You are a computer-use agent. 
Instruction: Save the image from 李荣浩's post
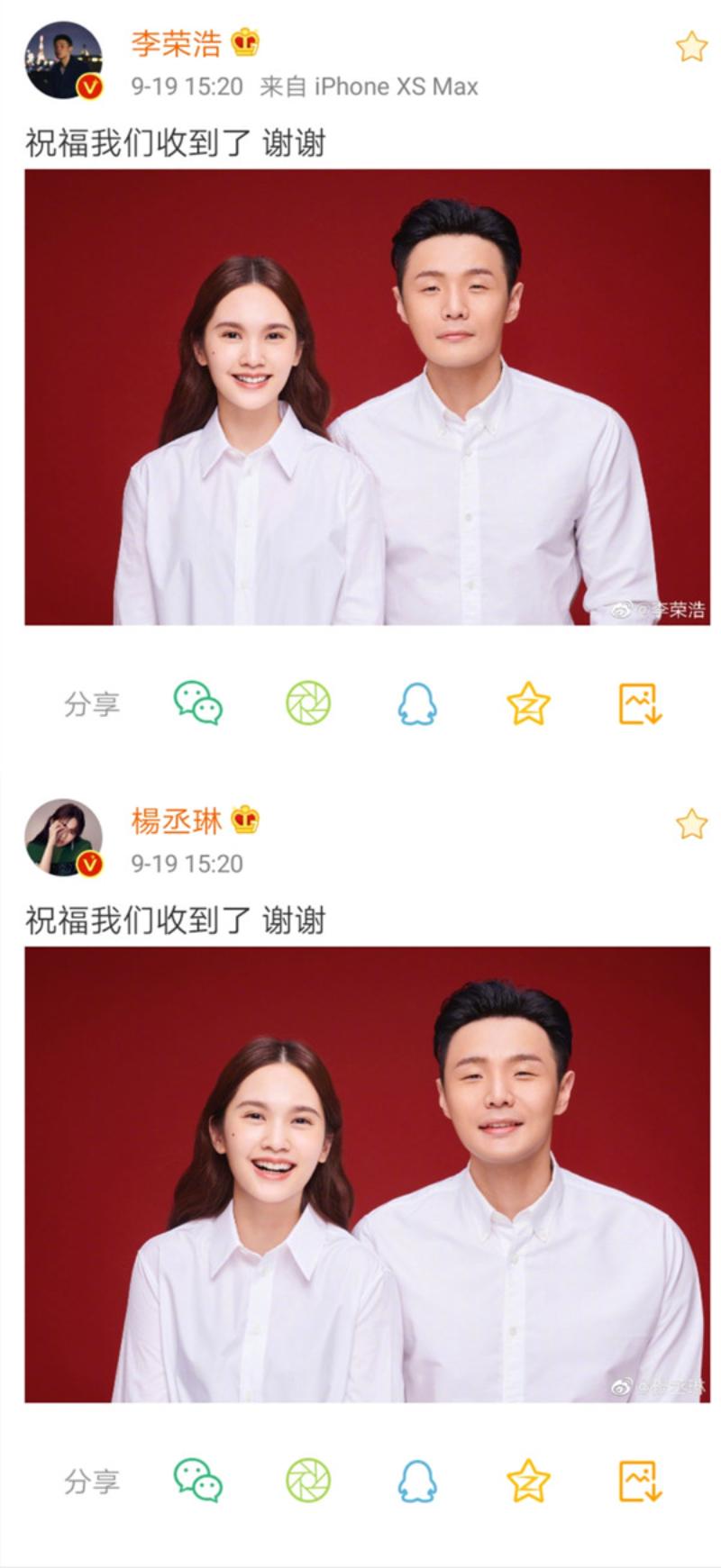640,703
